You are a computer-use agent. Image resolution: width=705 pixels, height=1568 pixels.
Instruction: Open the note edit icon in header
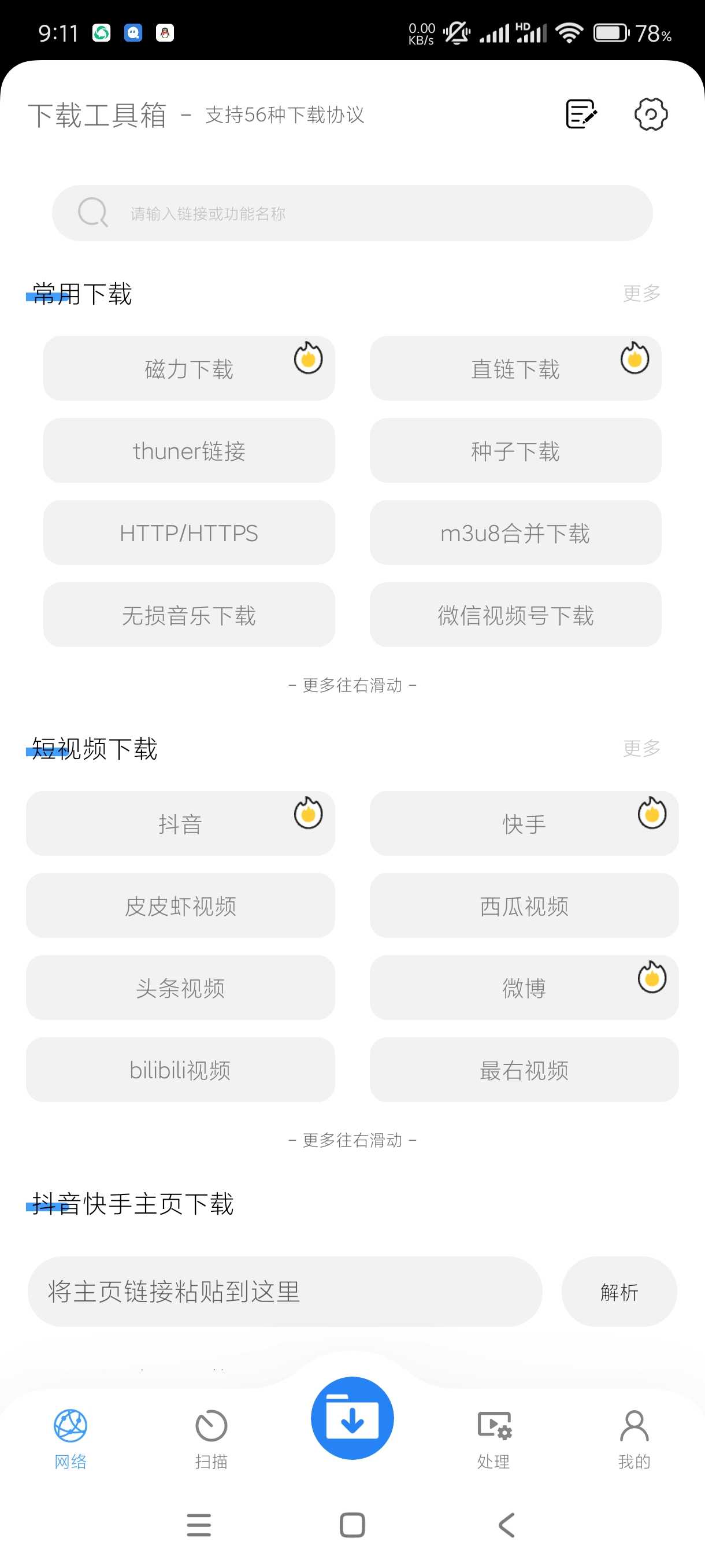[x=581, y=114]
